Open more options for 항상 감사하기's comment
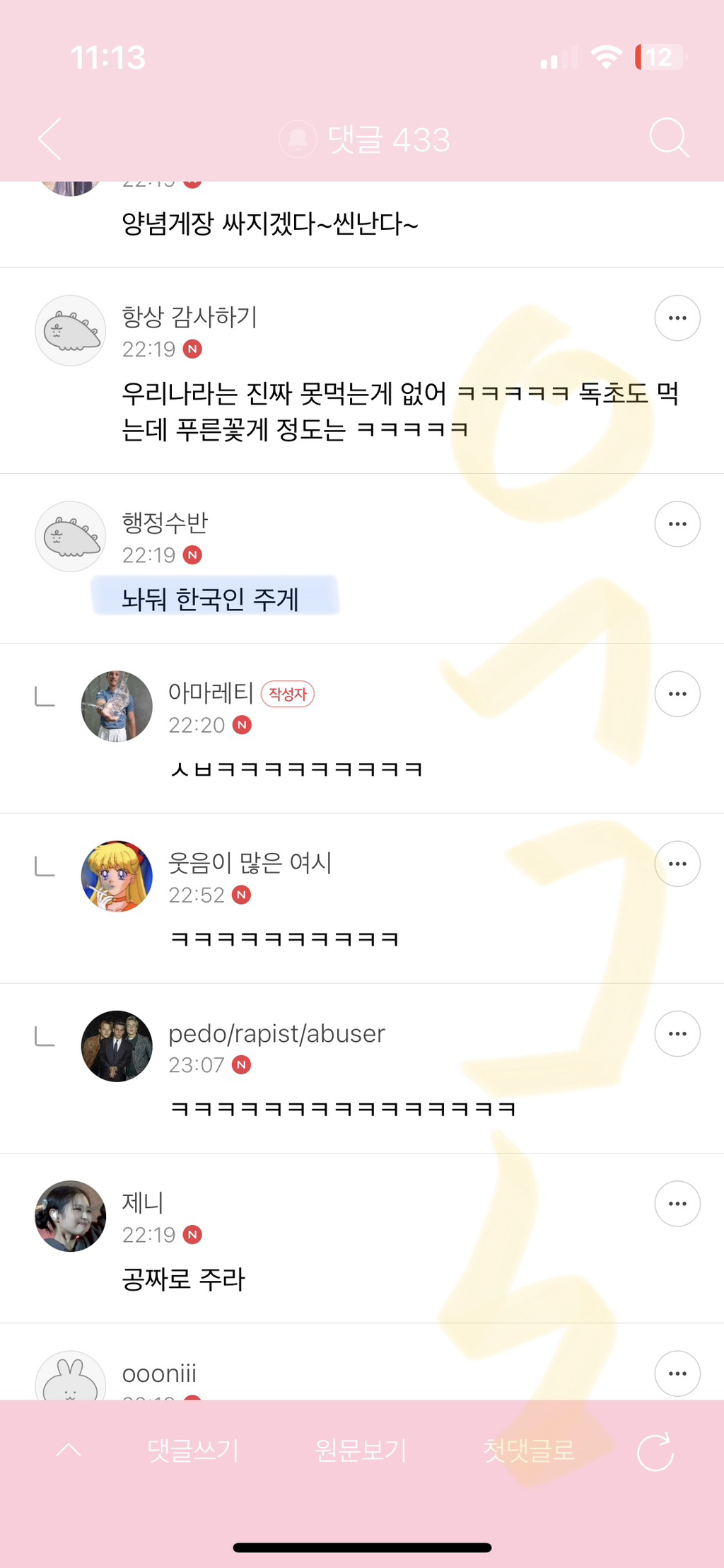 point(677,318)
